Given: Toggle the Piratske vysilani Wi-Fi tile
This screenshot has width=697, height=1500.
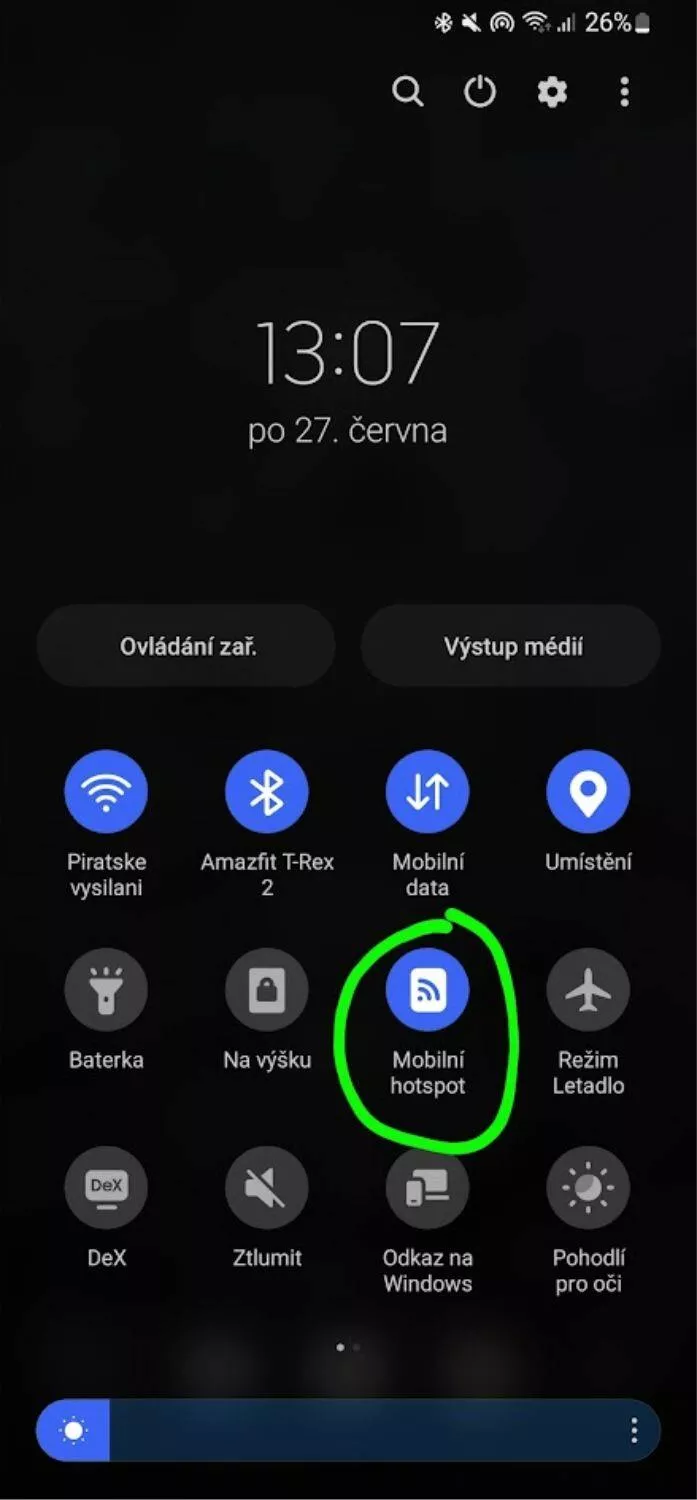Looking at the screenshot, I should click(106, 792).
